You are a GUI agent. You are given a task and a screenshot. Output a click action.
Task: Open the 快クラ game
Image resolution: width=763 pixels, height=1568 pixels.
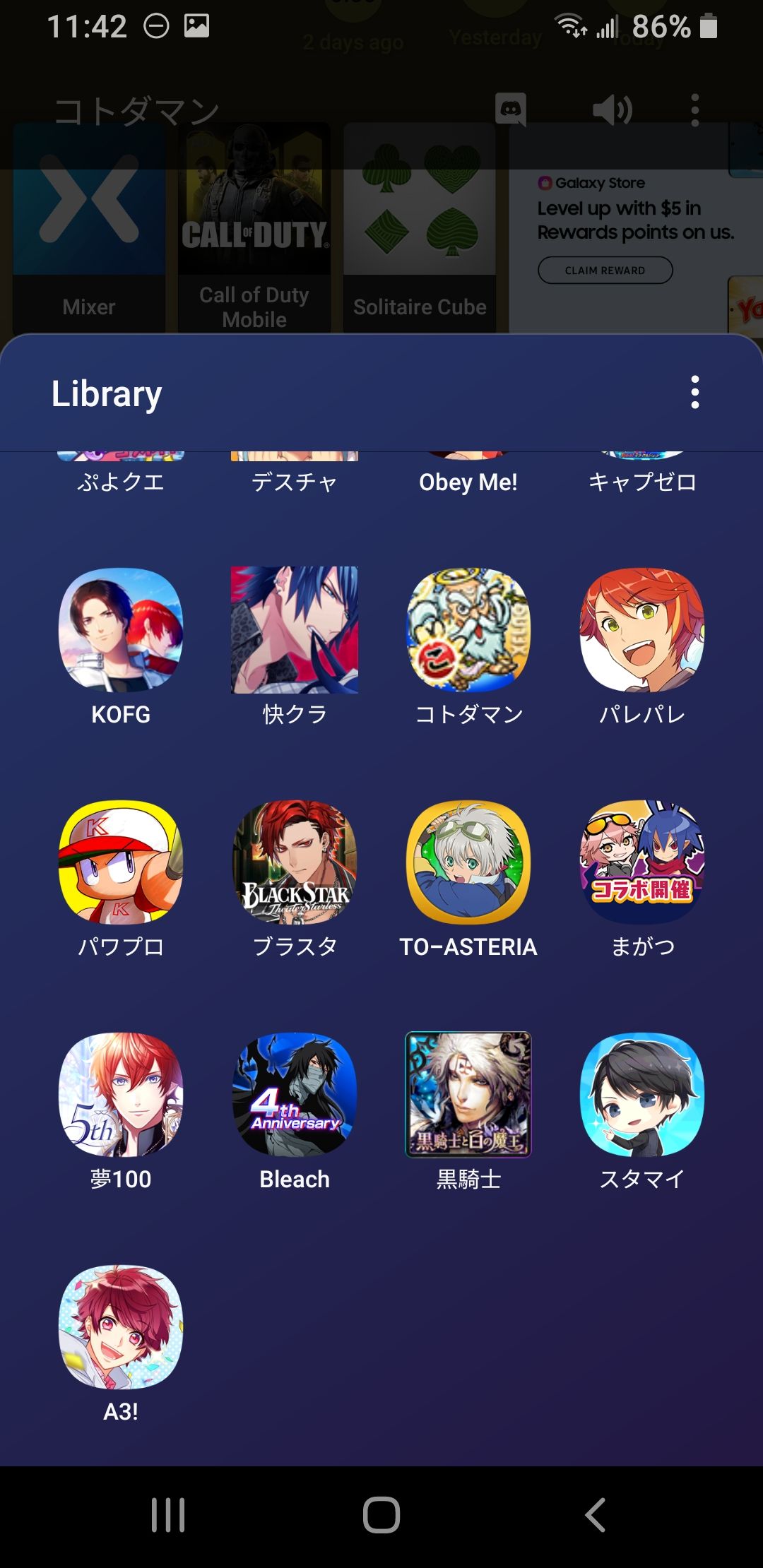295,630
